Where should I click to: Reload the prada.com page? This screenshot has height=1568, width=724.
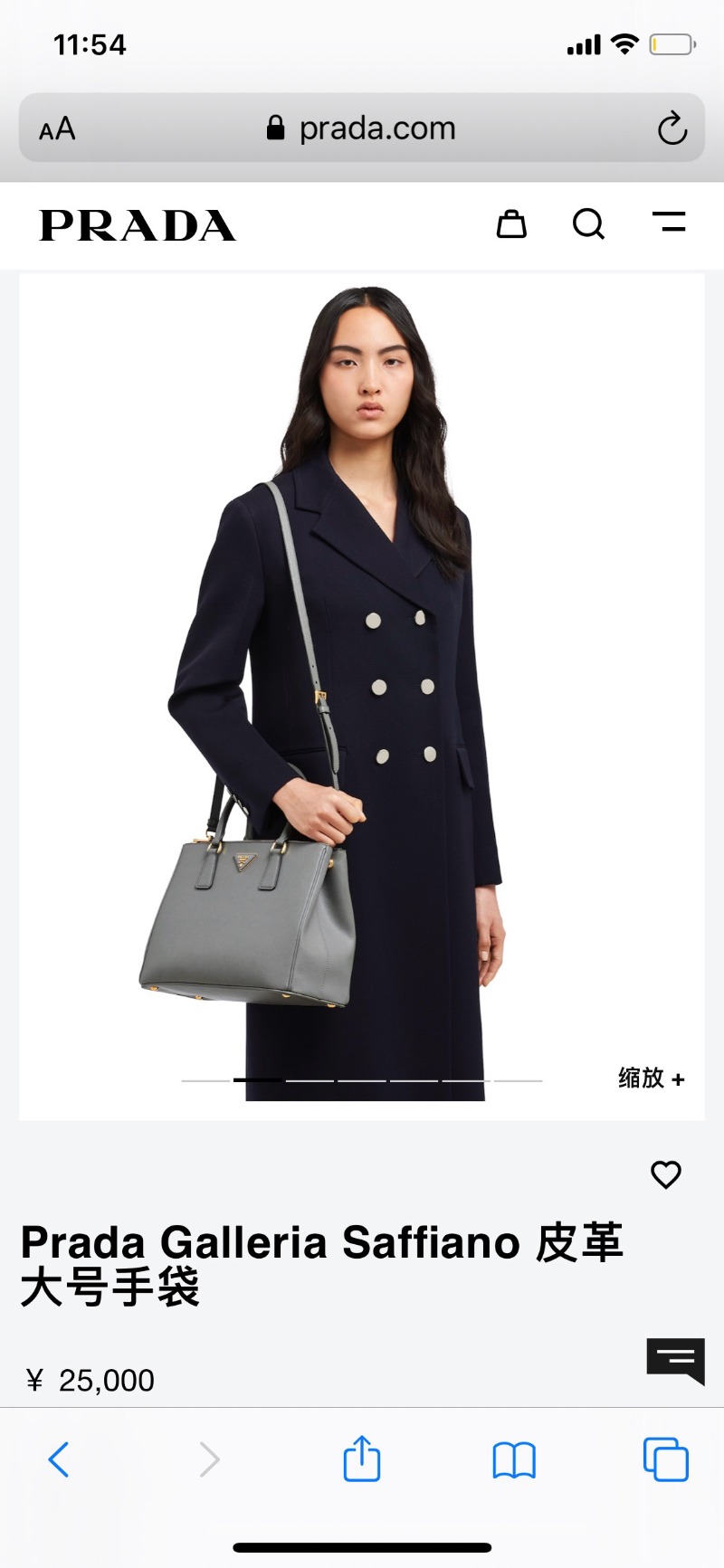point(672,128)
